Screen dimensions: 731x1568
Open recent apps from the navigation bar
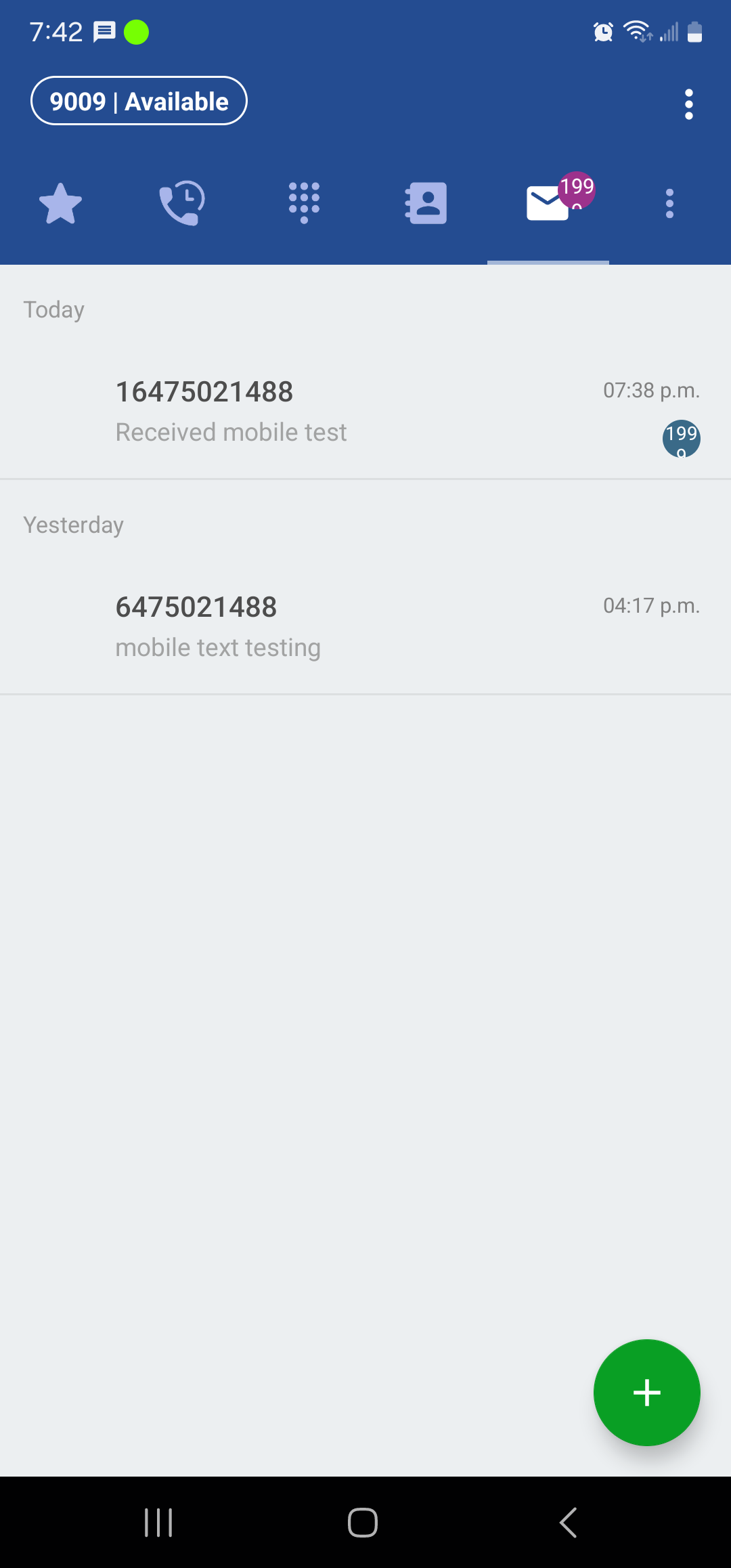click(x=158, y=1523)
